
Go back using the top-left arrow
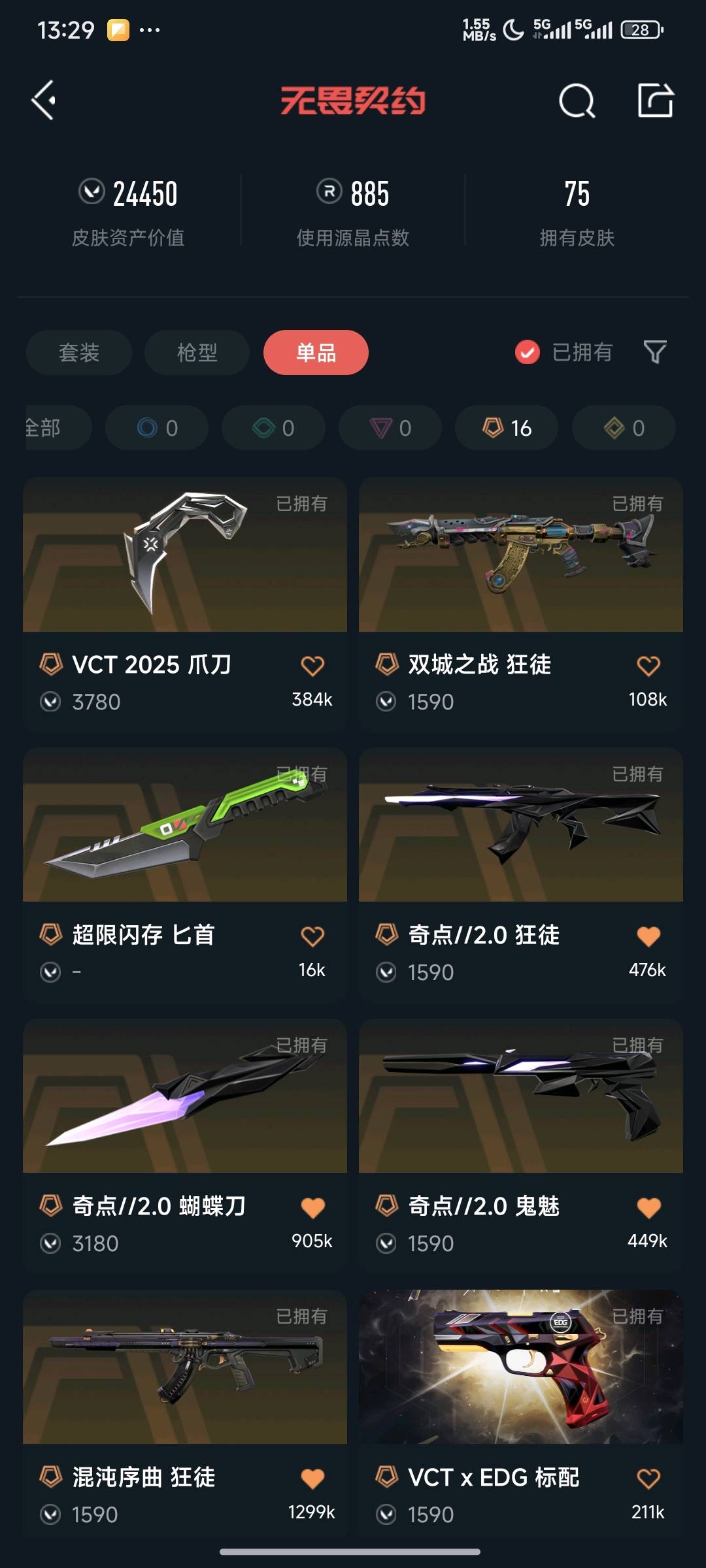tap(44, 101)
